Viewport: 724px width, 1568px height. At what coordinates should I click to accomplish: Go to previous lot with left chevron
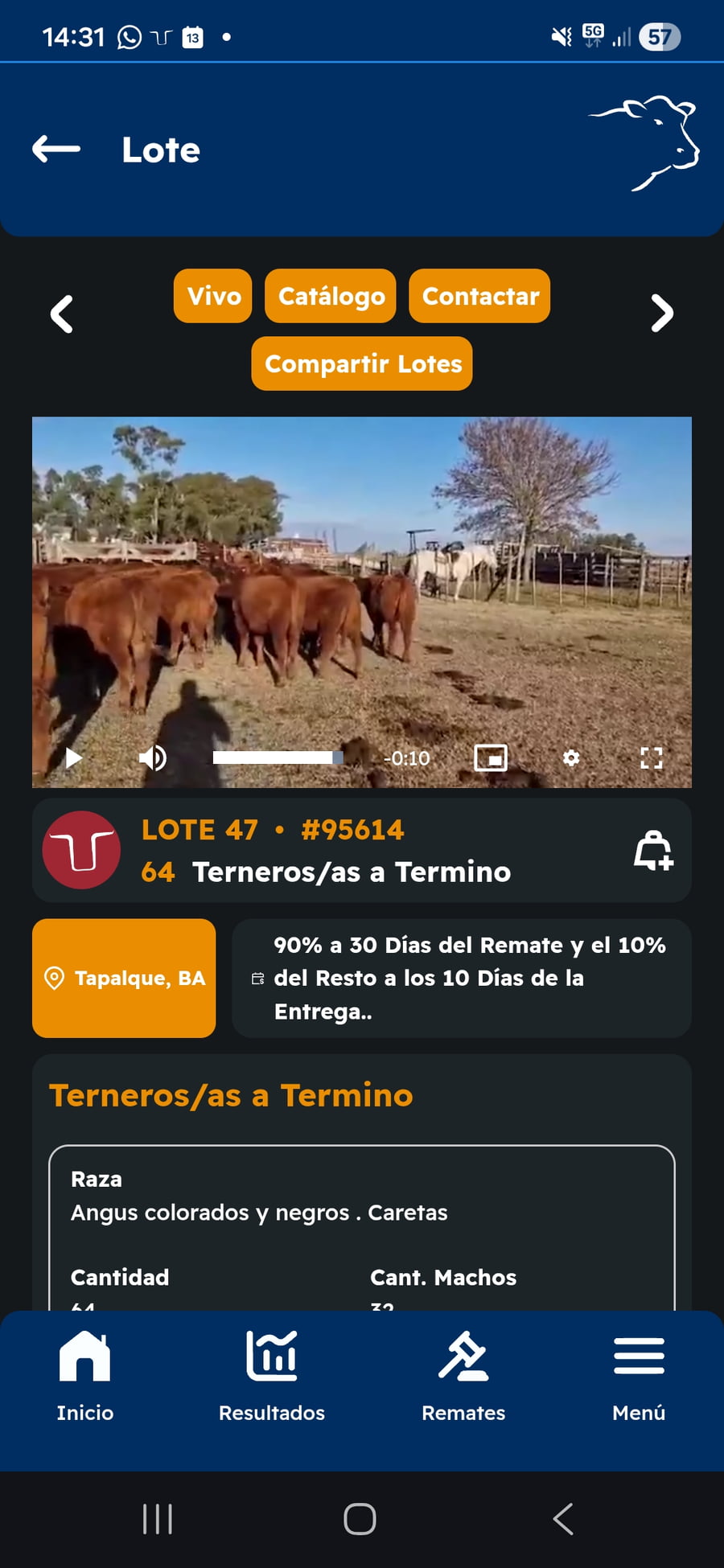(x=62, y=314)
